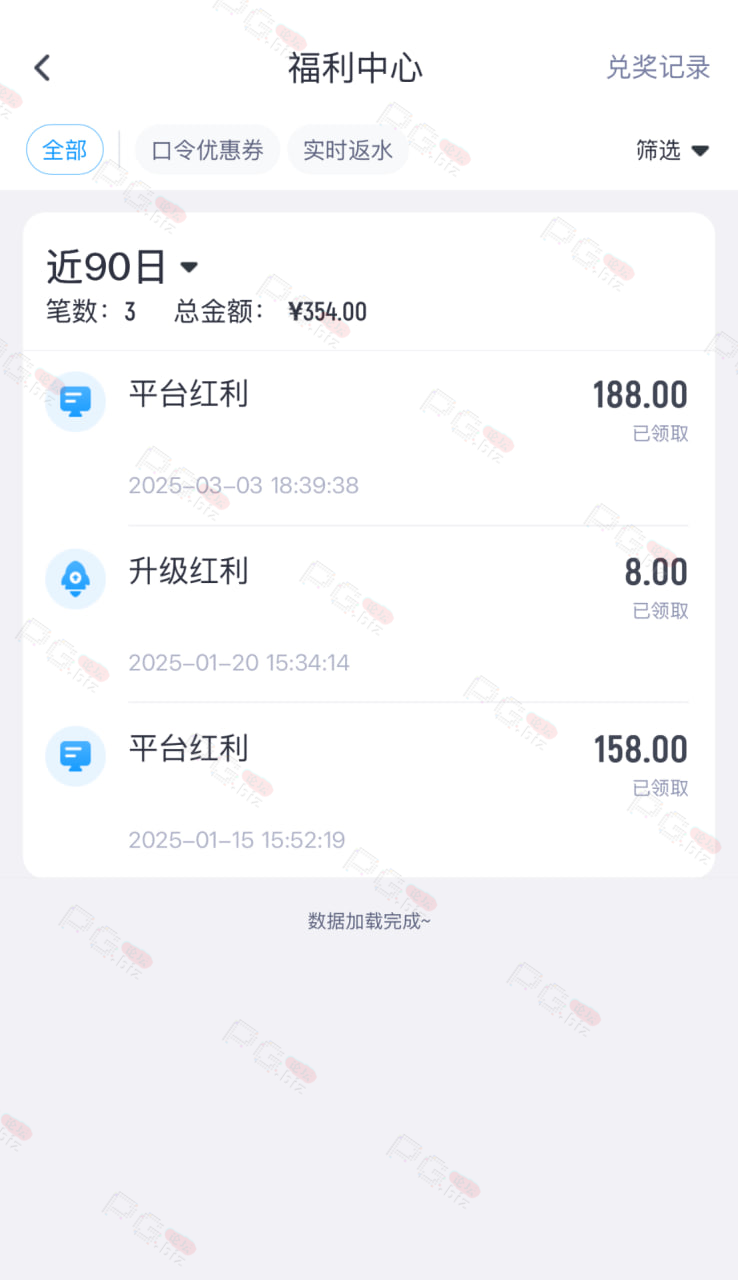Switch to the 口令优惠券 tab
The width and height of the screenshot is (738, 1280).
(x=208, y=151)
